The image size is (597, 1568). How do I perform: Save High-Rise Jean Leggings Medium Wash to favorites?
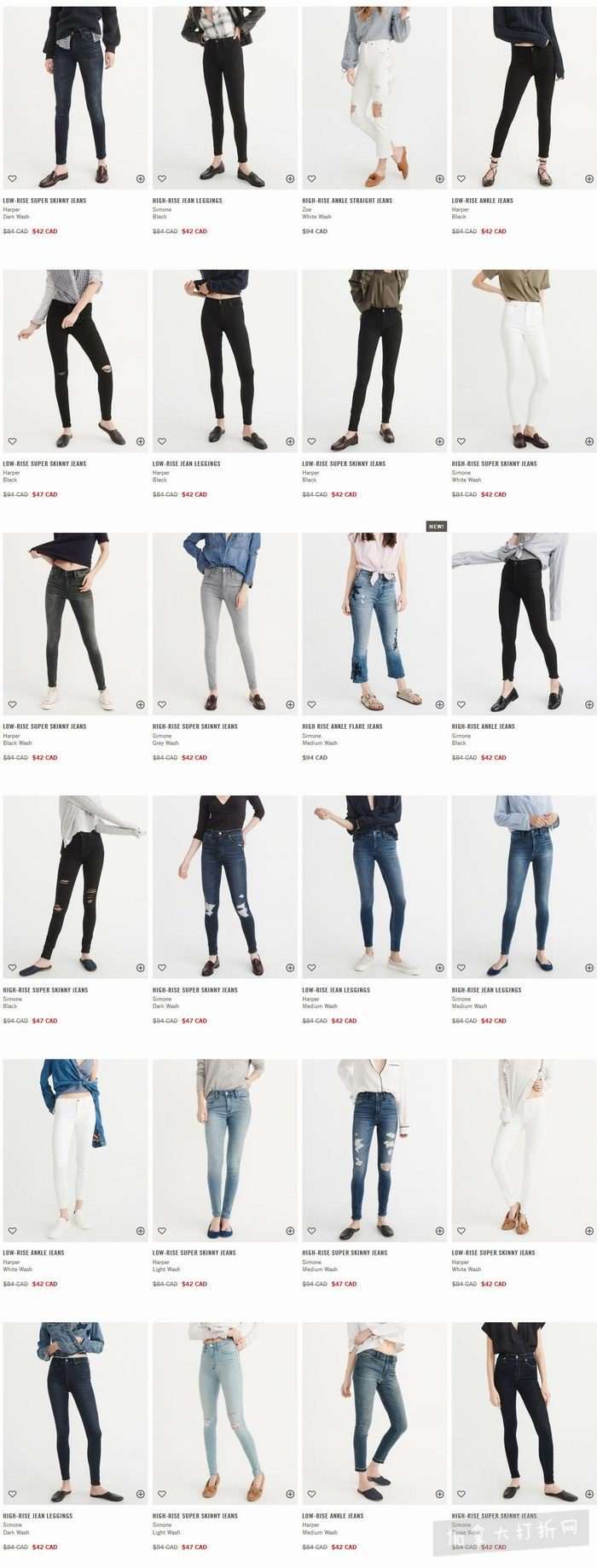461,968
